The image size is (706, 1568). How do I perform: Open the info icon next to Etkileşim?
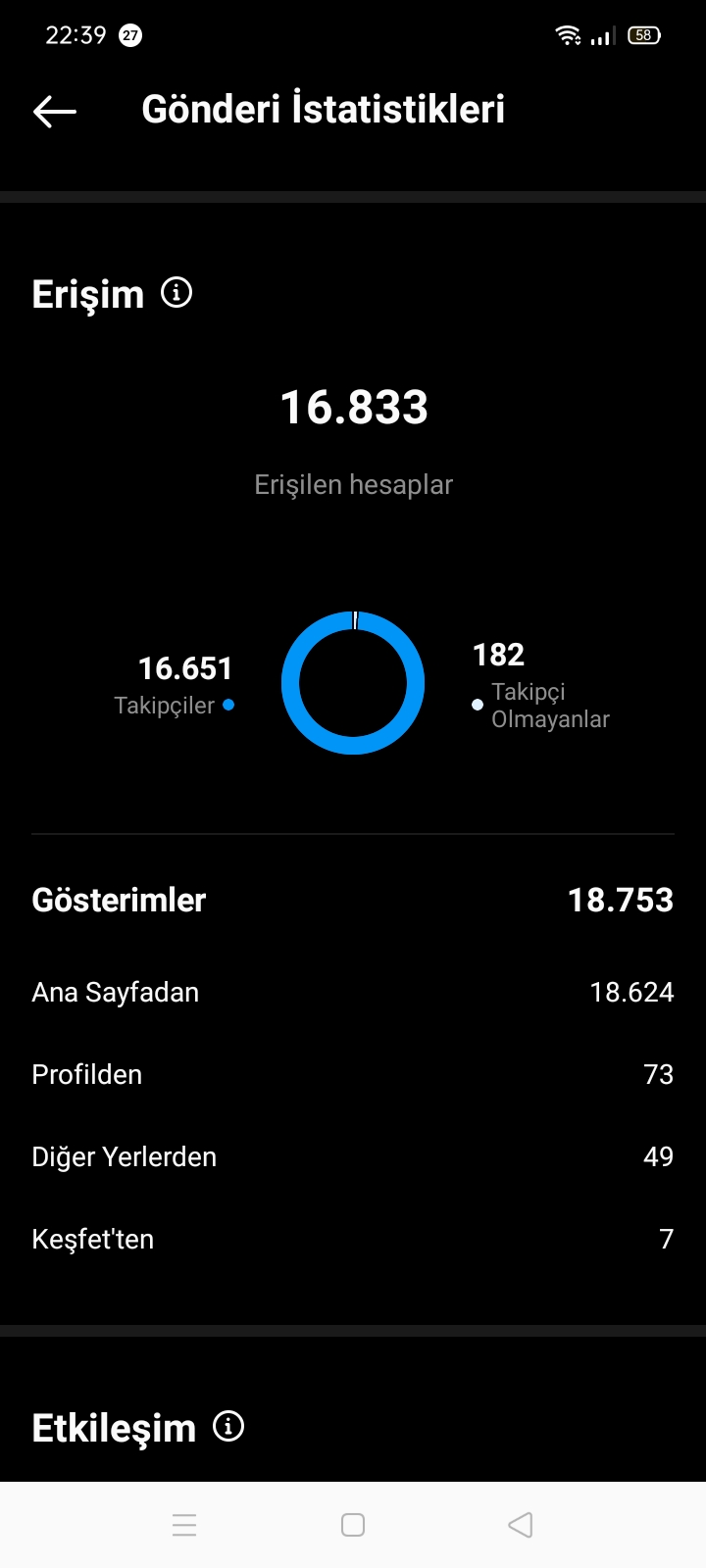click(228, 1426)
